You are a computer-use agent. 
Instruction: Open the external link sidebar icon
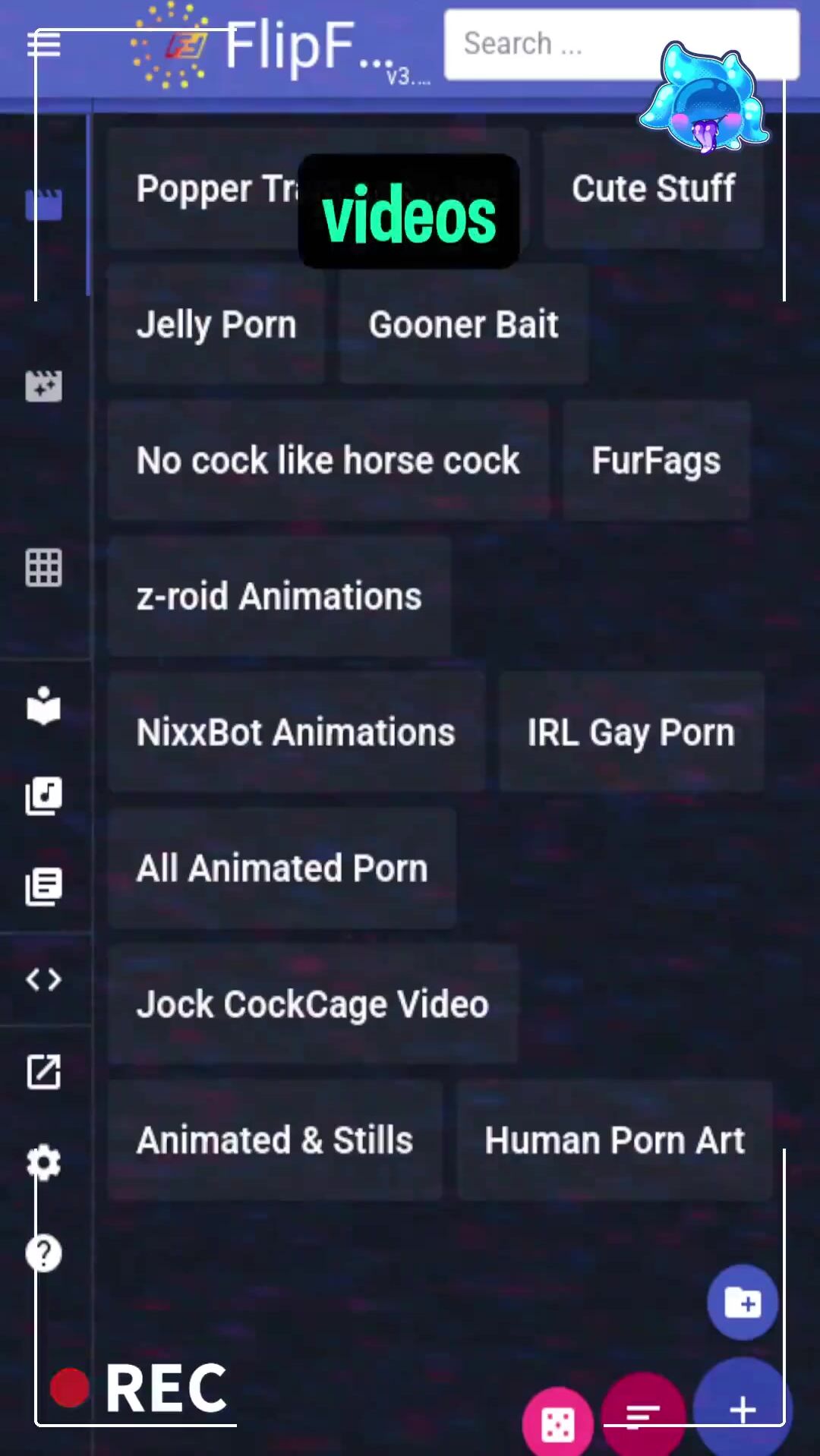[43, 1071]
